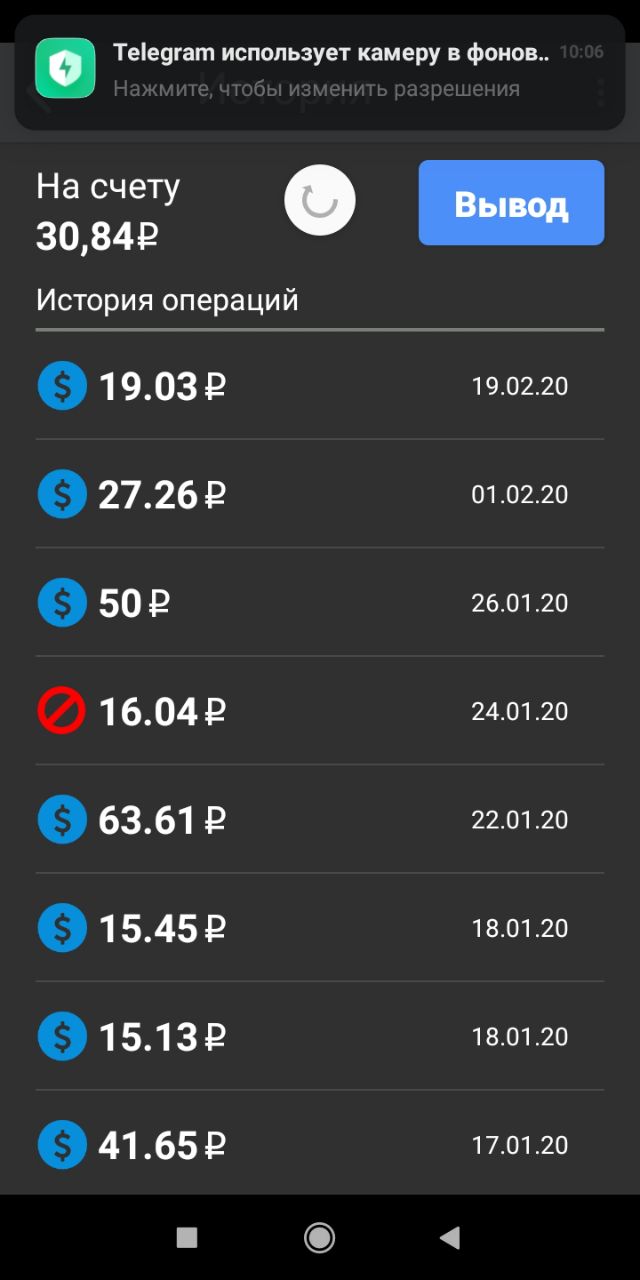This screenshot has width=640, height=1280.
Task: View the 63.61 ₽ operation from 22.01.20
Action: tap(320, 820)
